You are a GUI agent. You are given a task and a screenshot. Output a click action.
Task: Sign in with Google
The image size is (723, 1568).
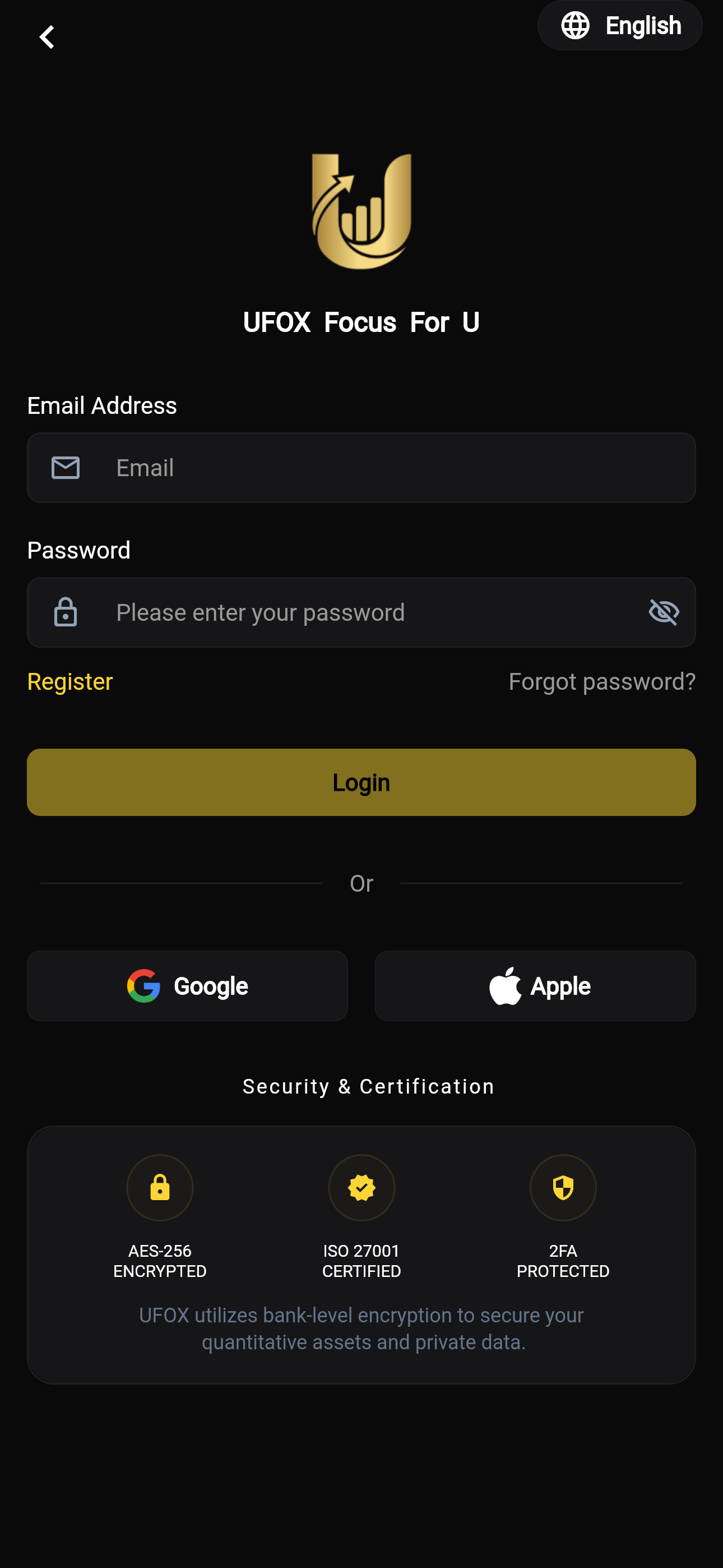coord(187,985)
